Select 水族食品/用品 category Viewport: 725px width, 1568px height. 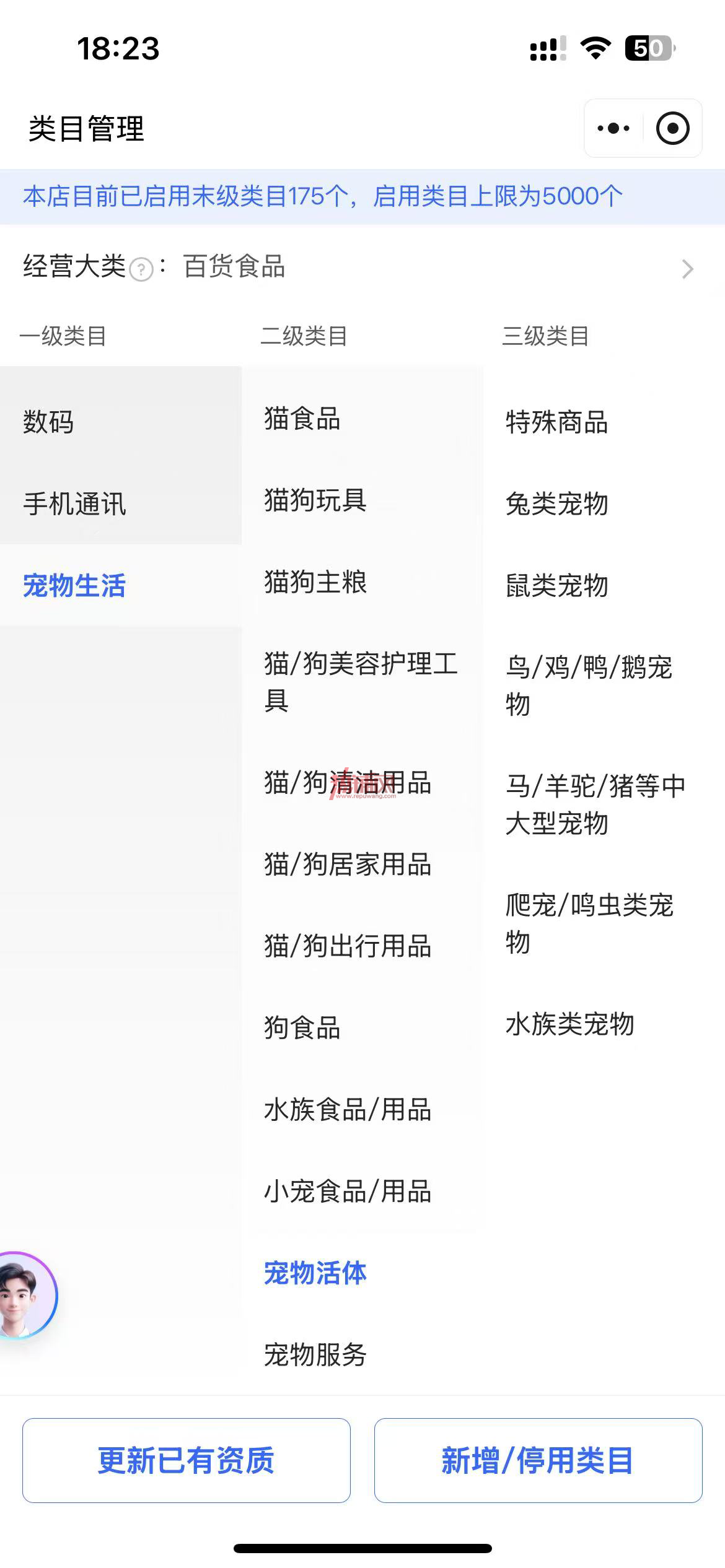(348, 1110)
